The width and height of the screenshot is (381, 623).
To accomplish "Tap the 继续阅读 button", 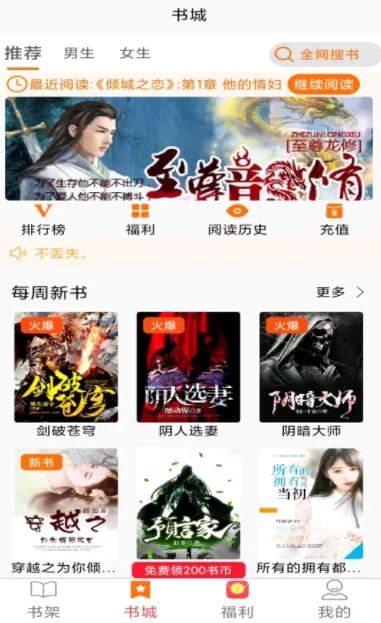I will pos(323,84).
